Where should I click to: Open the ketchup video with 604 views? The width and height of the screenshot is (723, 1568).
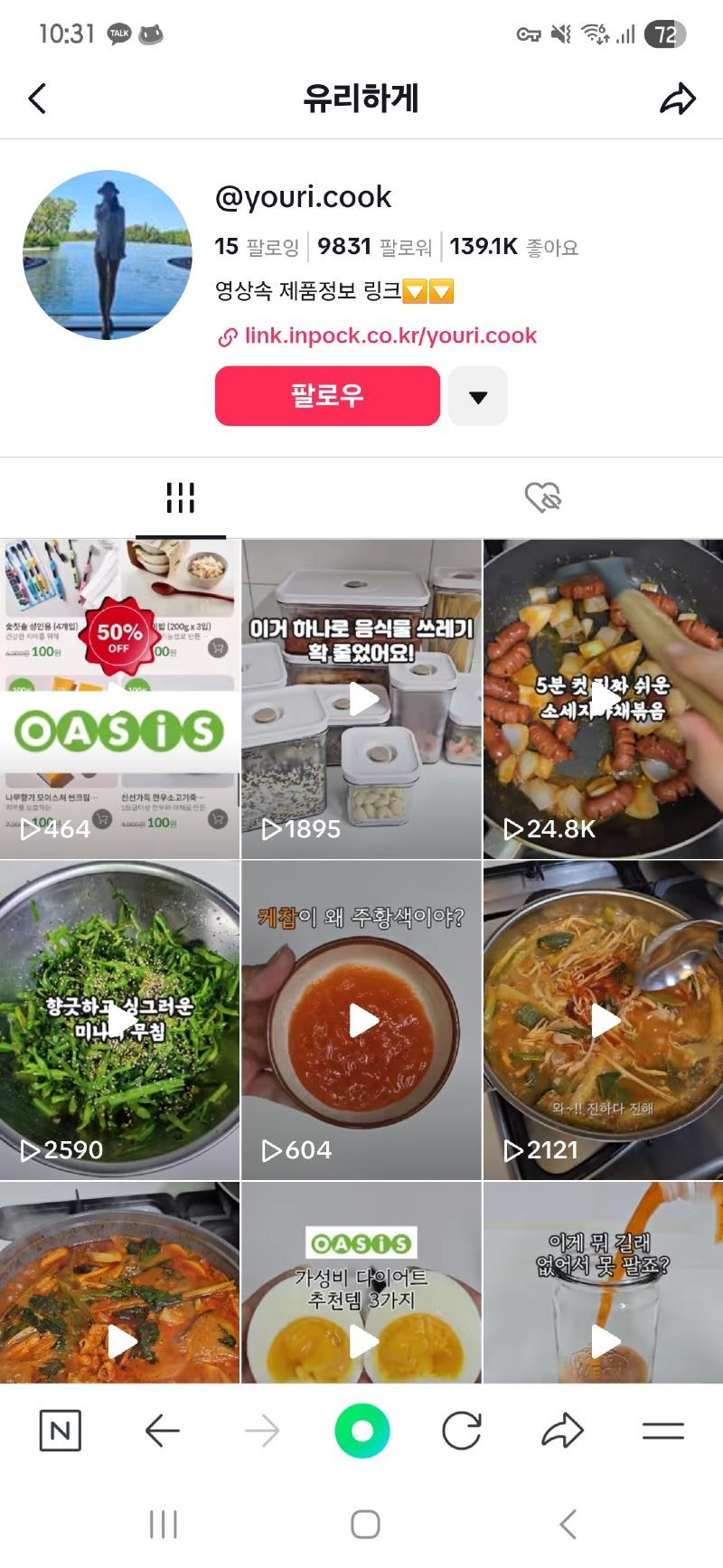(361, 1018)
